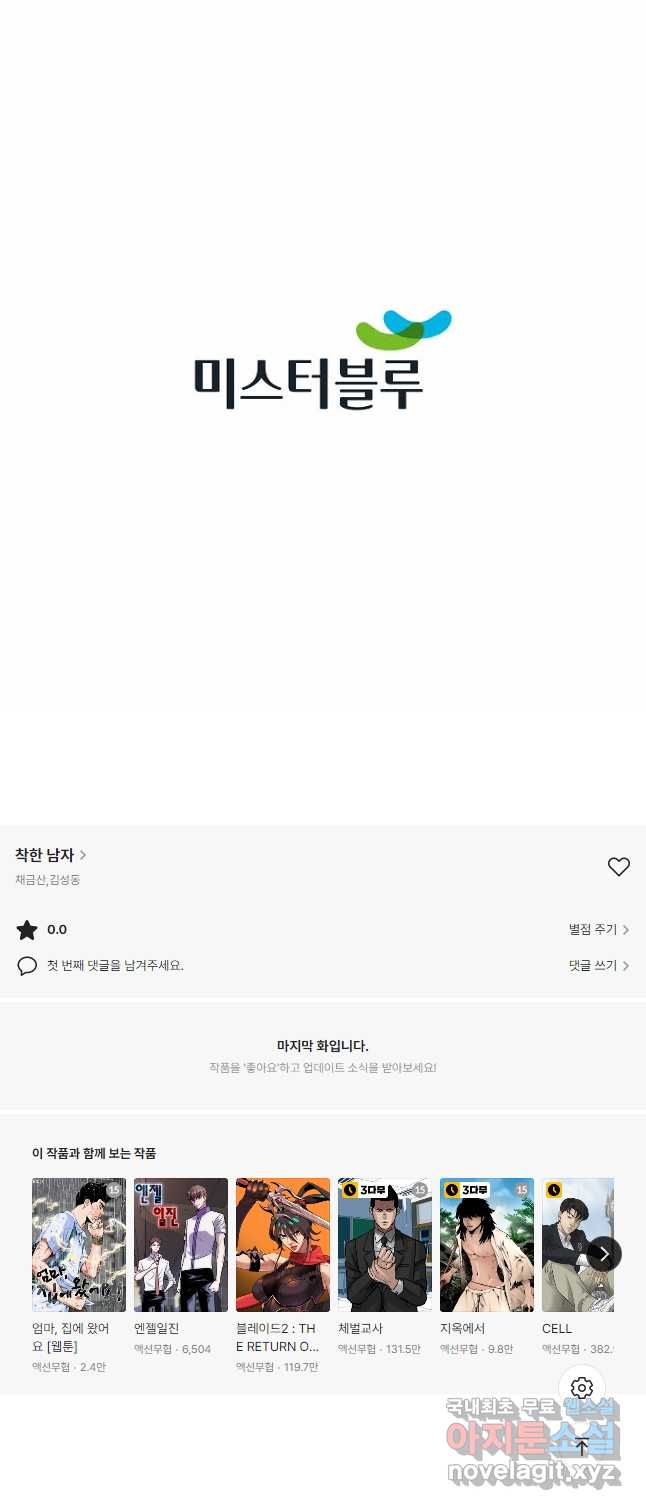Open the 지옥에서 webtoon card

487,1245
